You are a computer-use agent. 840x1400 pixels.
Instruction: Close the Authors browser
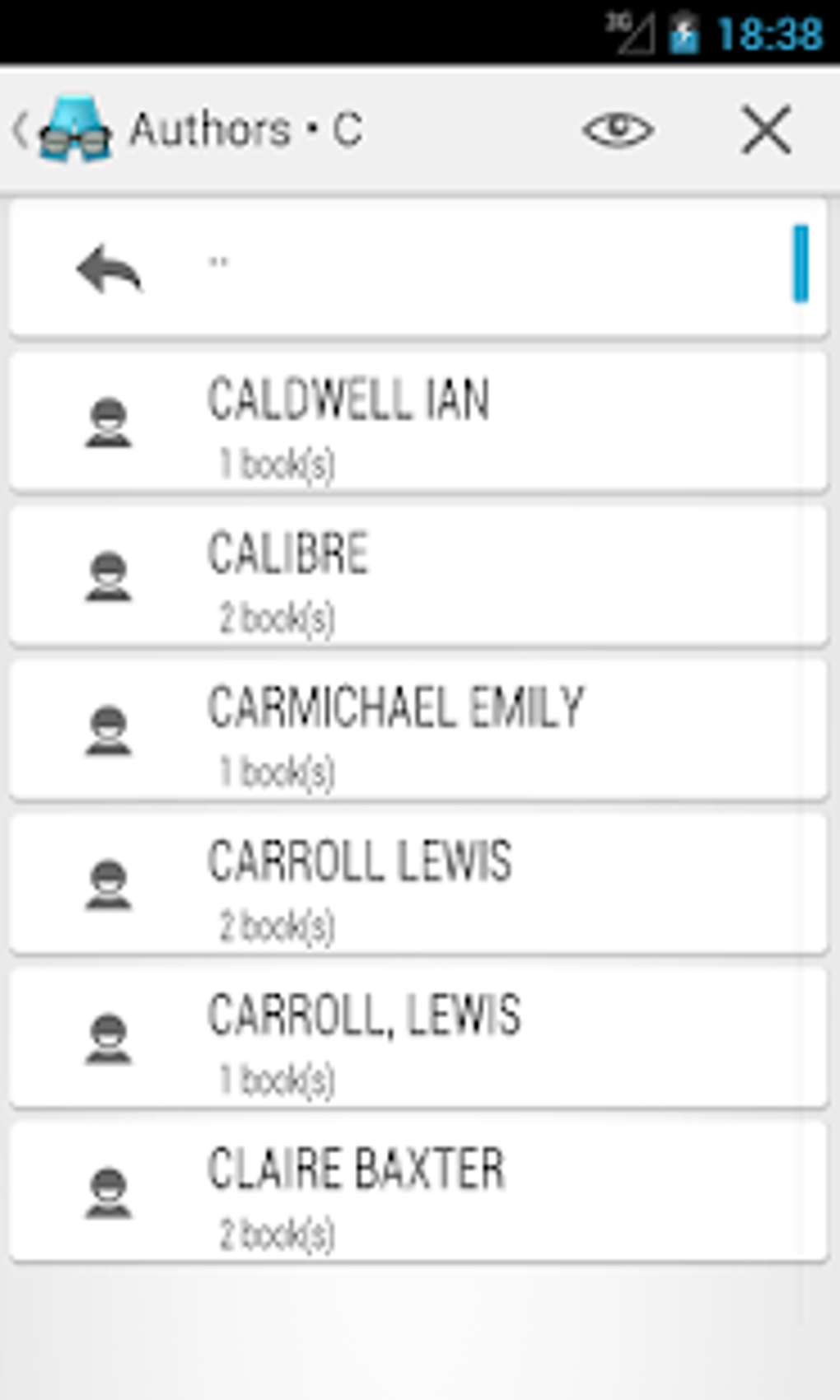click(x=765, y=129)
